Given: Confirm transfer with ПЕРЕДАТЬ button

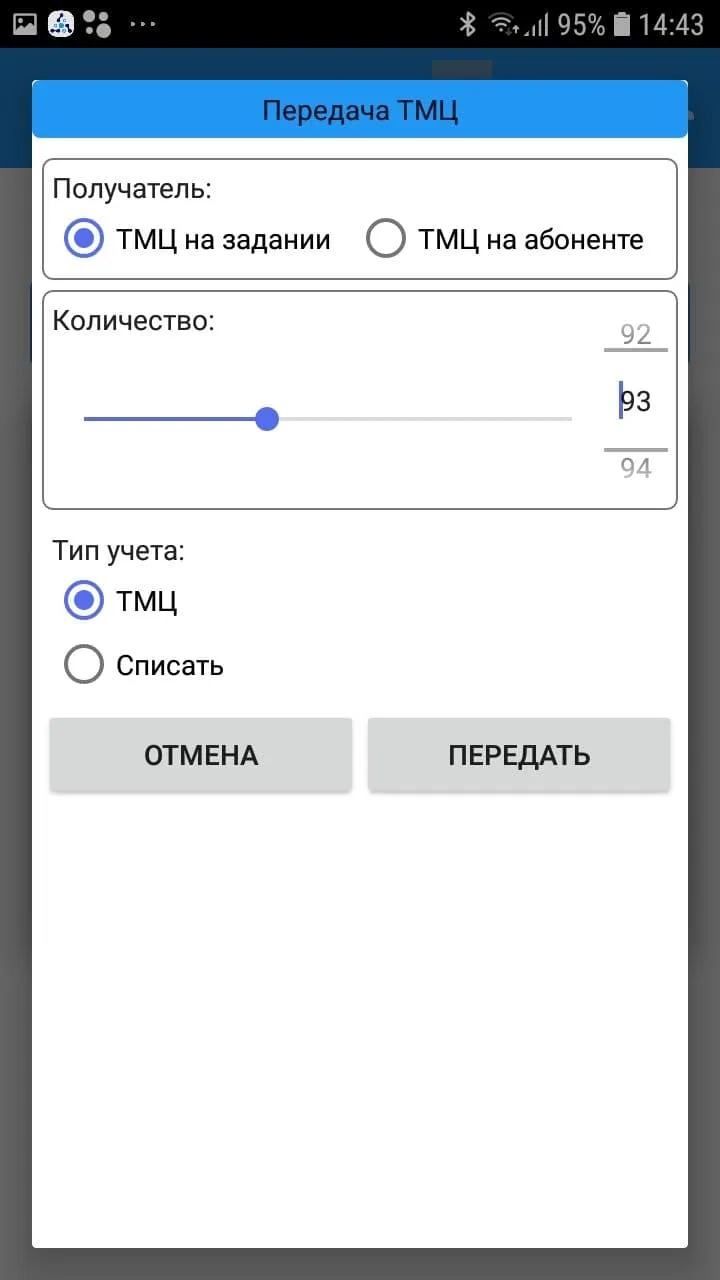Looking at the screenshot, I should tap(519, 755).
